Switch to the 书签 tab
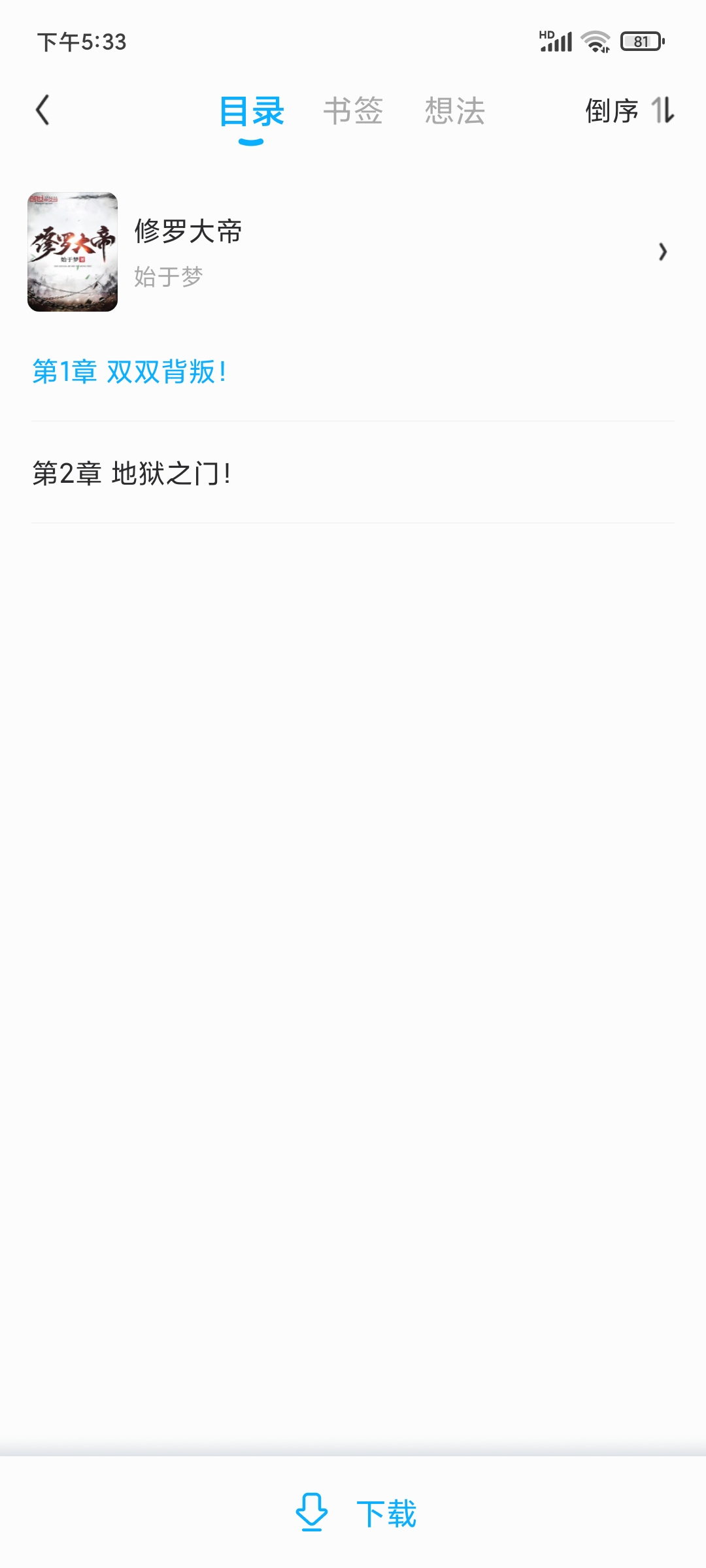This screenshot has height=1568, width=706. tap(353, 110)
